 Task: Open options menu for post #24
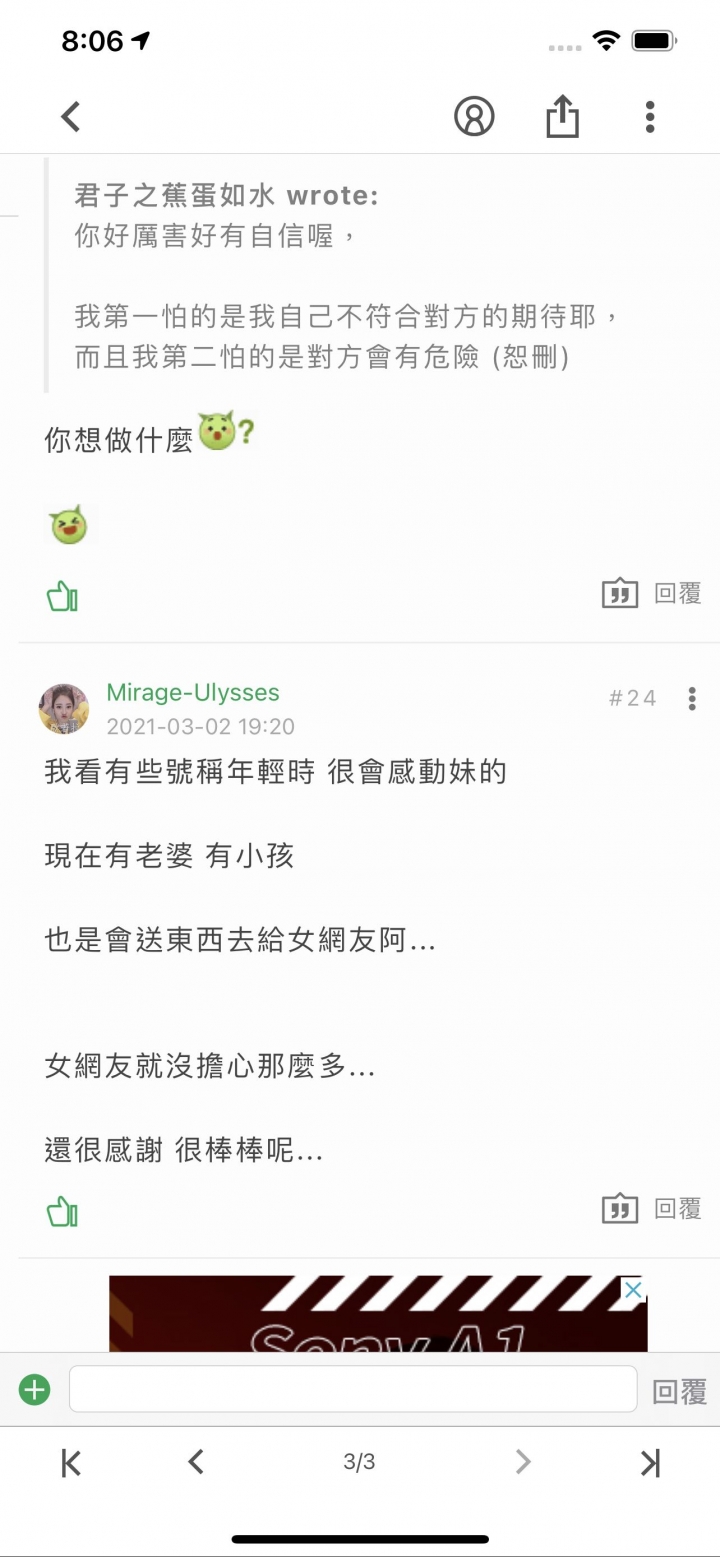[691, 699]
